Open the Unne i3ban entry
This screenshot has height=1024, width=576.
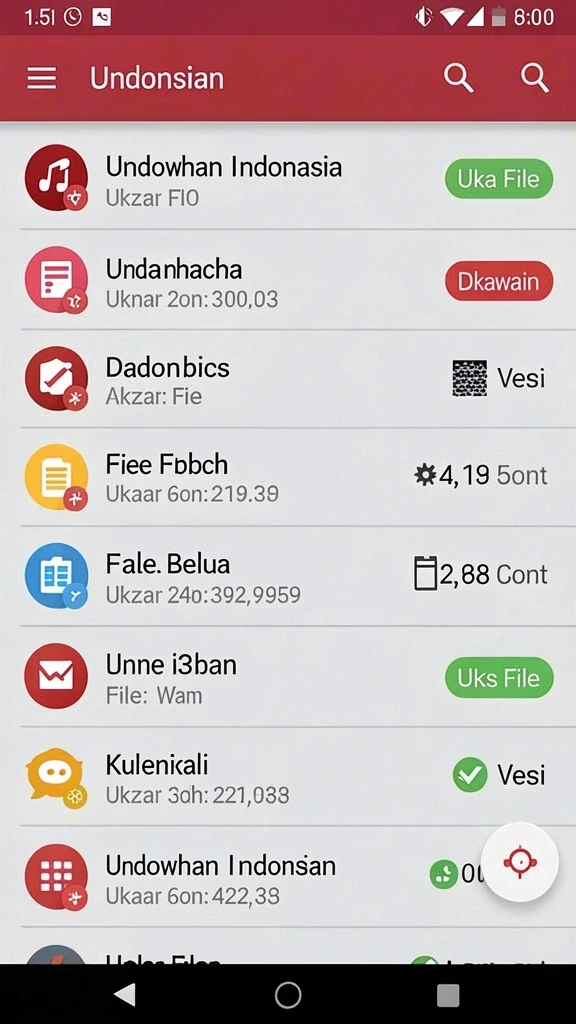[x=288, y=677]
